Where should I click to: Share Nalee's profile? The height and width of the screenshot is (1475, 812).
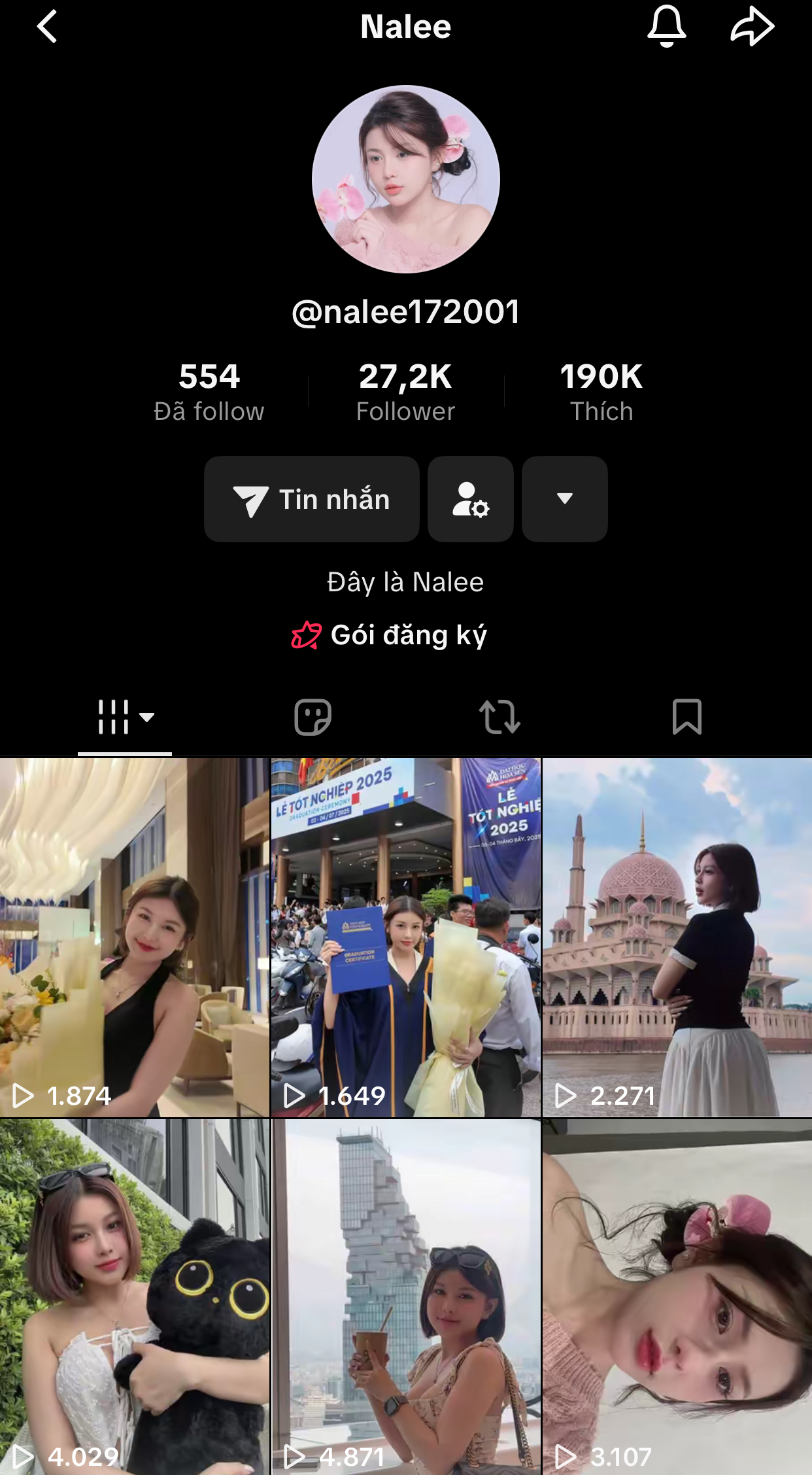coord(752,27)
